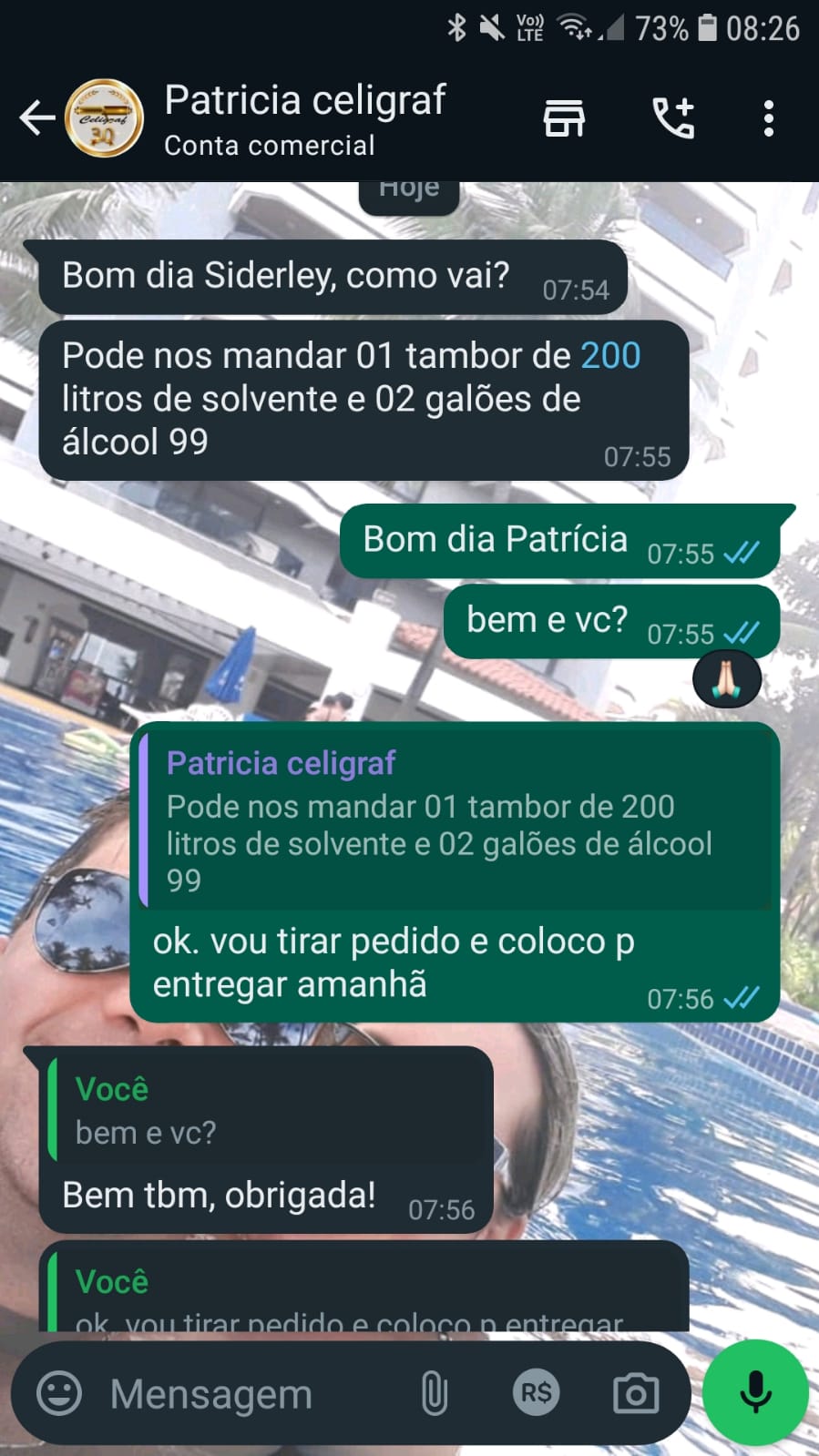Record a voice message with the microphone
This screenshot has width=819, height=1456.
click(755, 1393)
